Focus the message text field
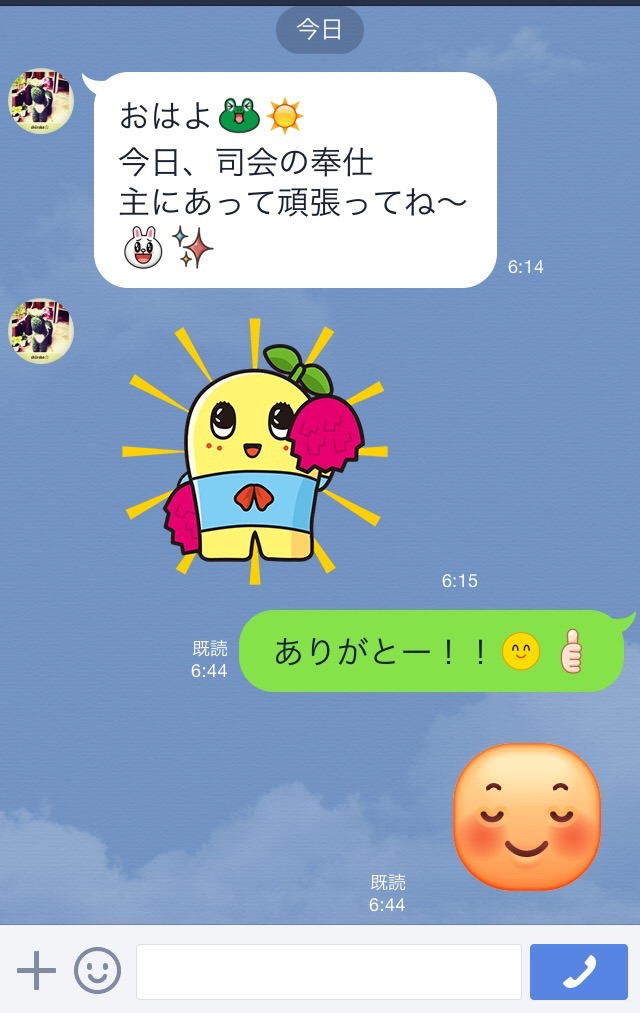Viewport: 640px width, 1013px height. click(x=328, y=972)
